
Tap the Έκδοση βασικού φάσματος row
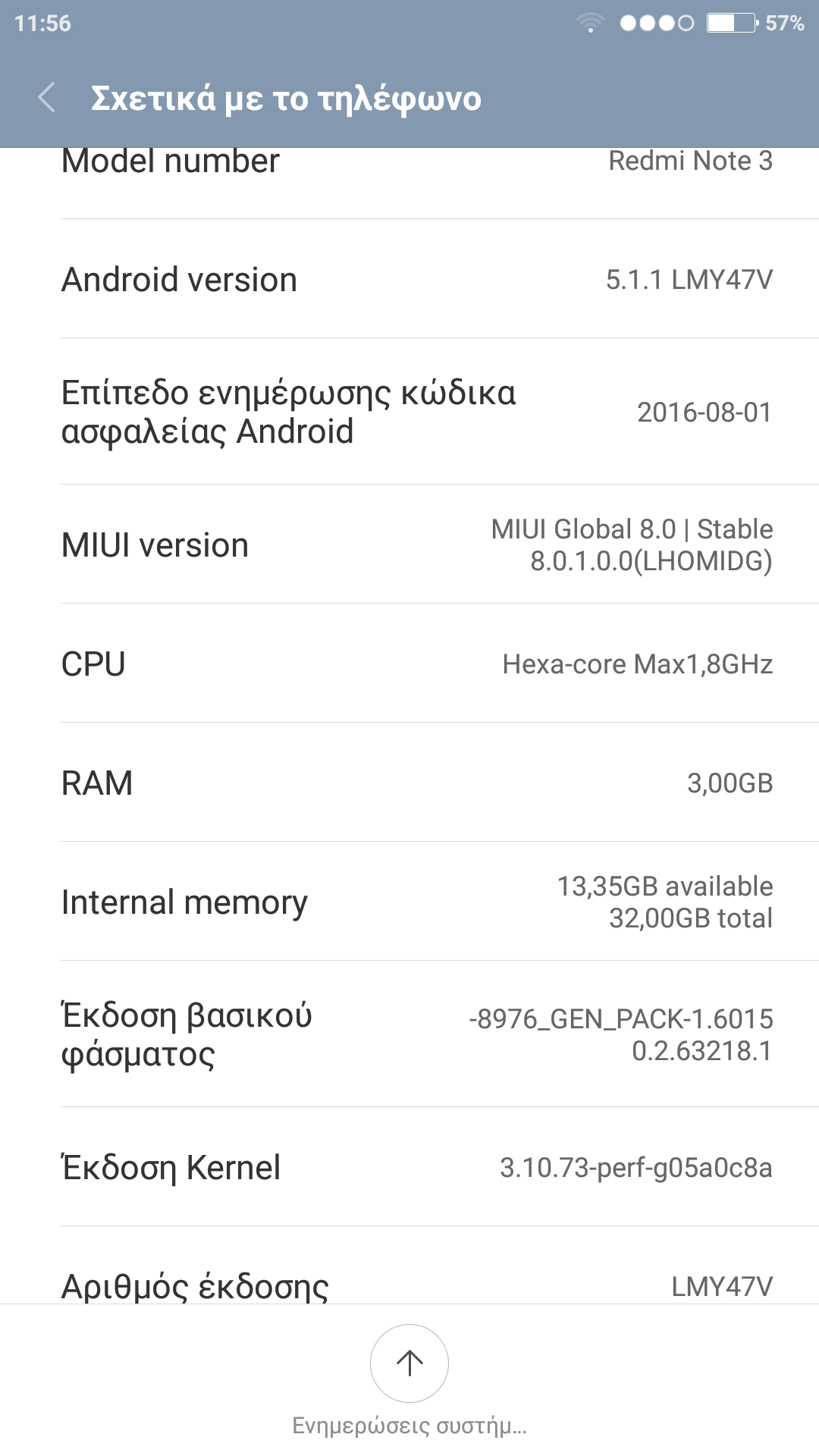(x=409, y=1034)
